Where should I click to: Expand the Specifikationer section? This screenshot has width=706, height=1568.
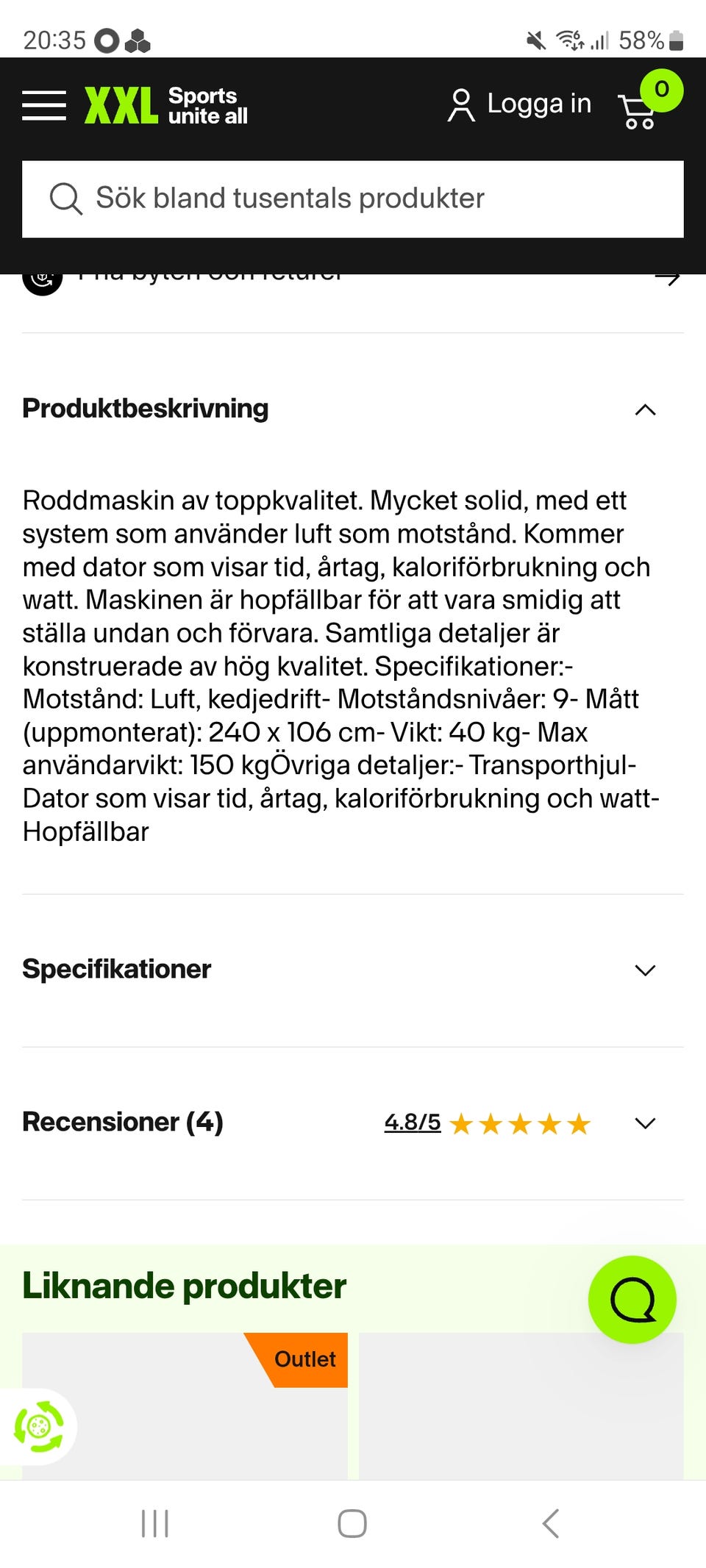[x=645, y=969]
